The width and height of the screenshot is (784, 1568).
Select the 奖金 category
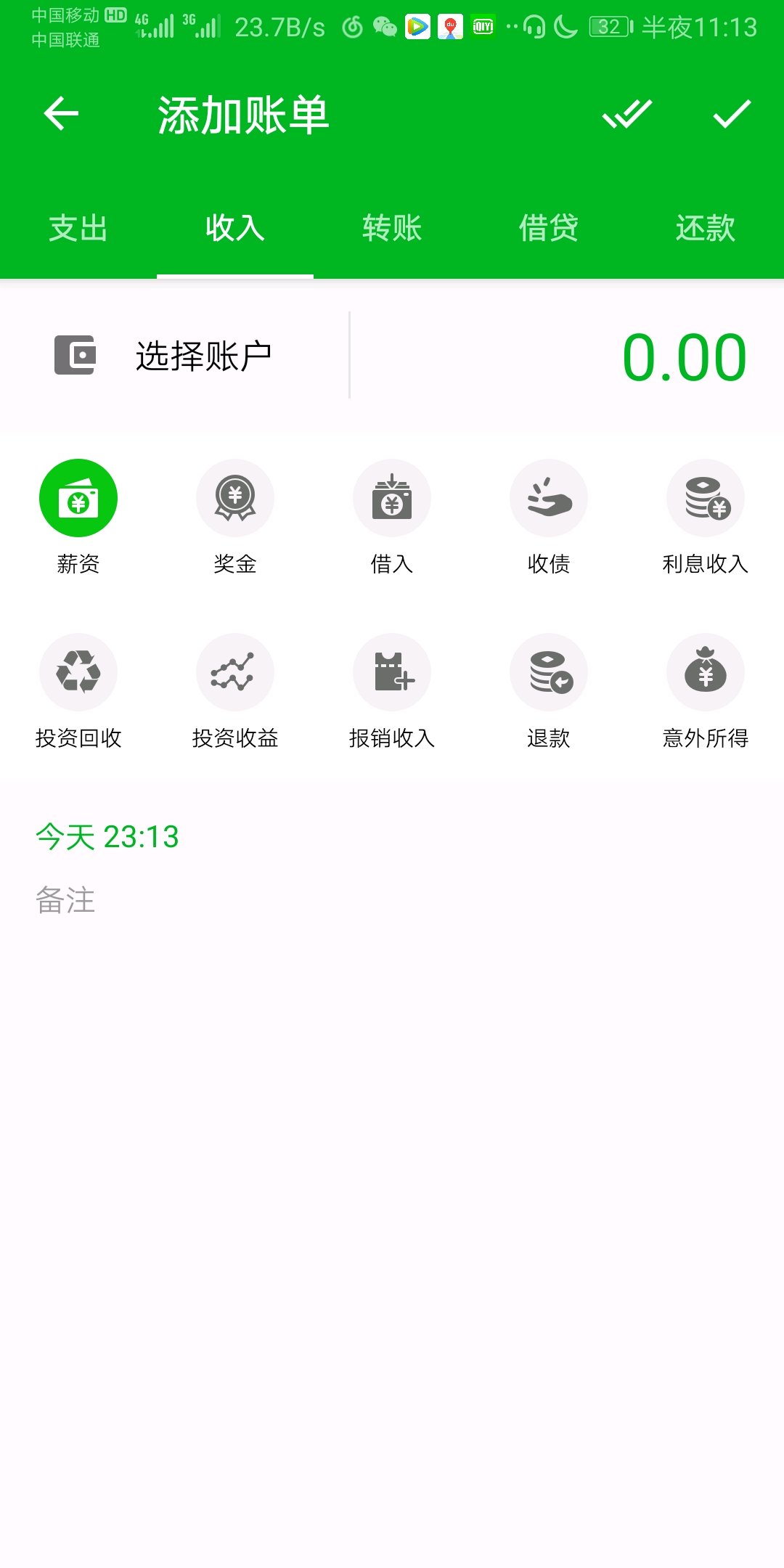tap(235, 517)
